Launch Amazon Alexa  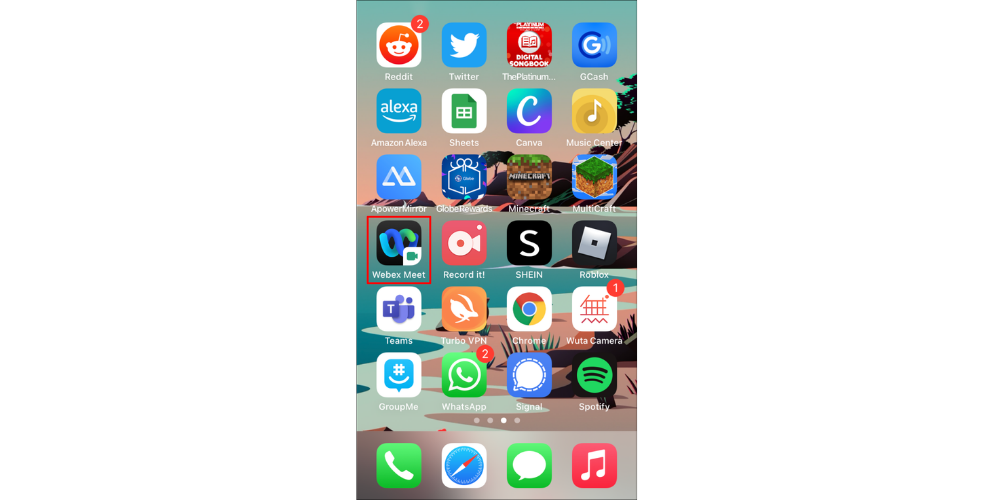[x=399, y=111]
